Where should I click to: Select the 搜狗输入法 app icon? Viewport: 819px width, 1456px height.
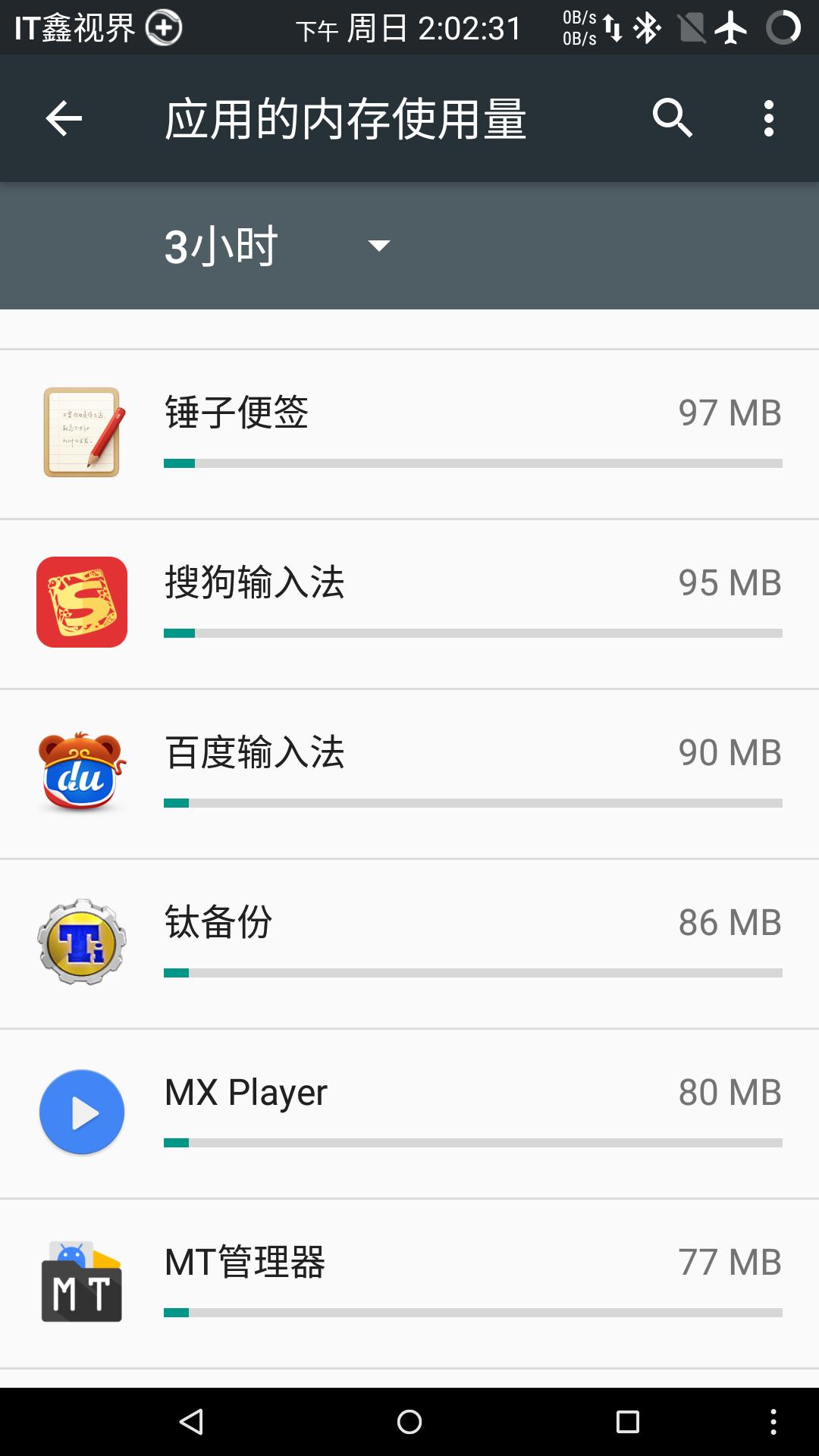(81, 601)
